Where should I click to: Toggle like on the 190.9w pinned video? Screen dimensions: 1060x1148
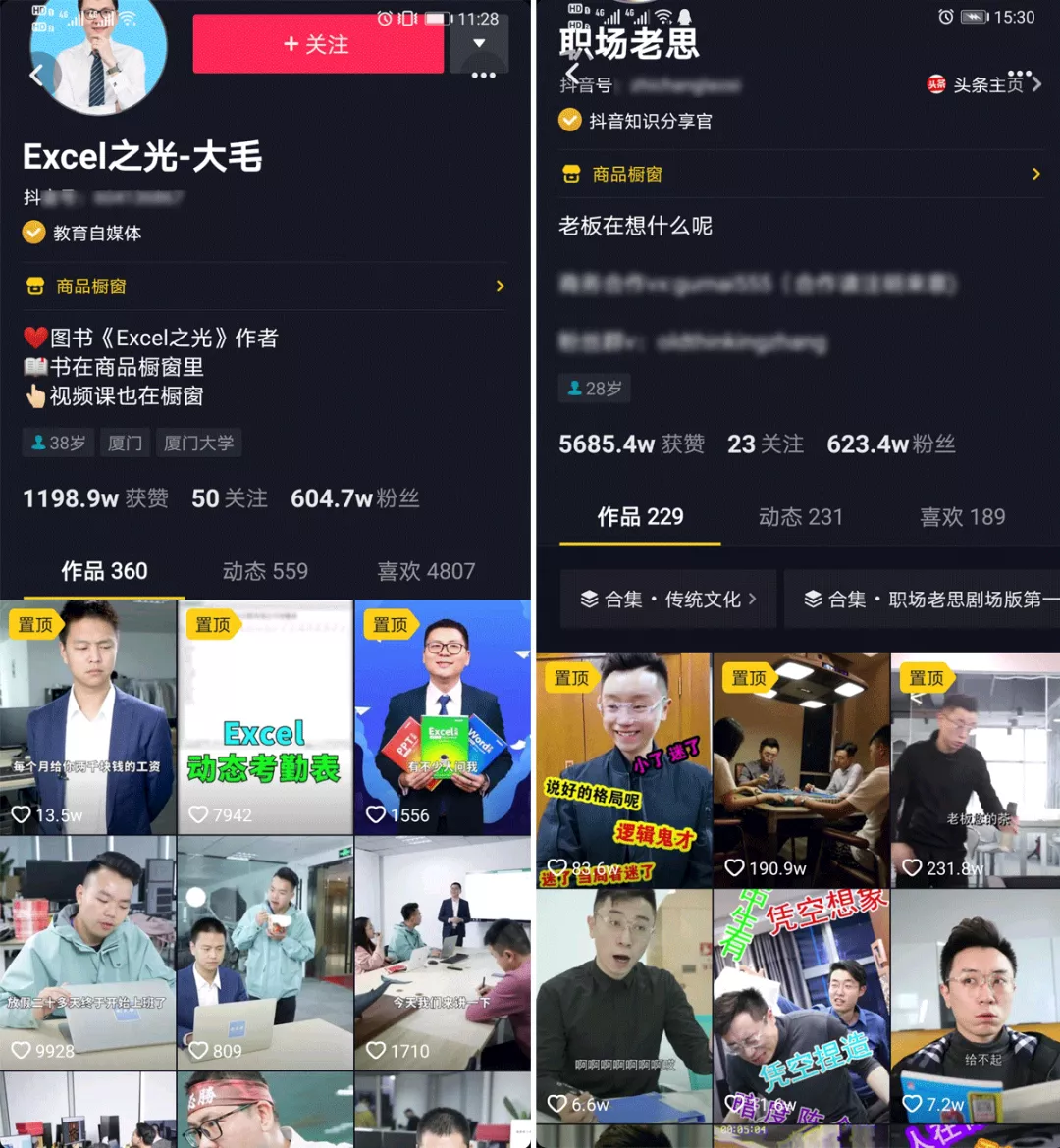(736, 868)
